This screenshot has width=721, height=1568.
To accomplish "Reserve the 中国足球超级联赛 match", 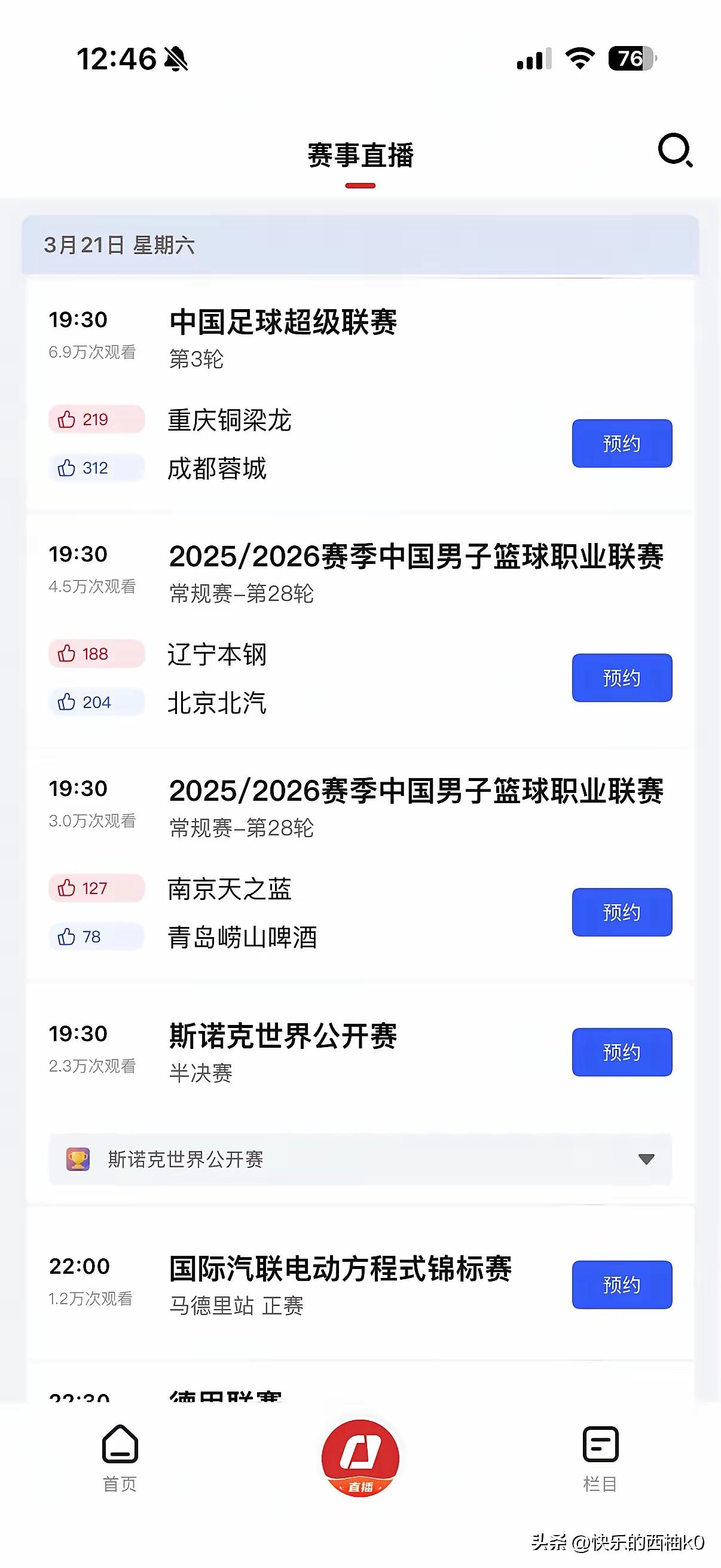I will click(621, 443).
